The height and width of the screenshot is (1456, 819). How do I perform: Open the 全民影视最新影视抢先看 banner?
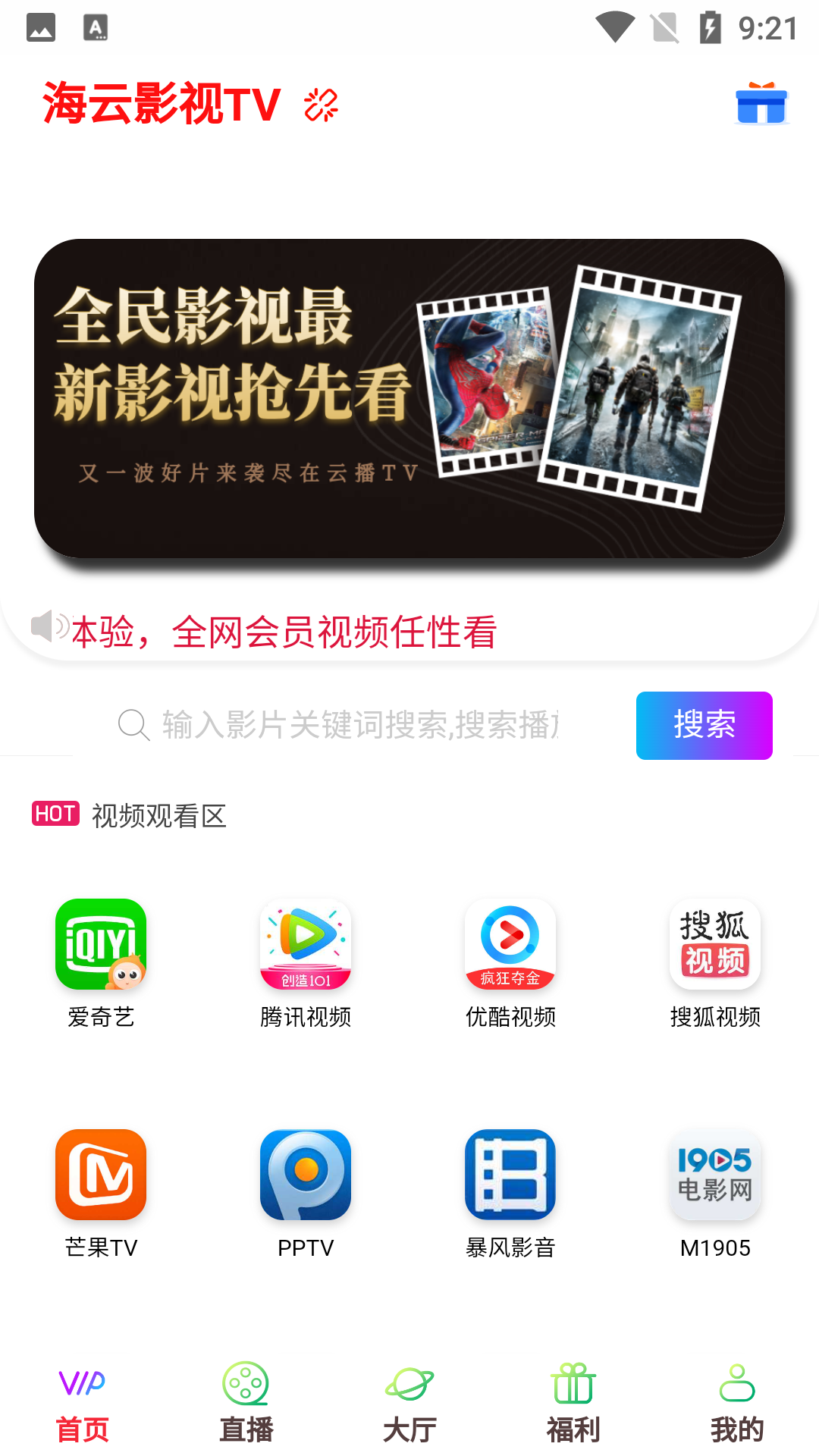409,399
